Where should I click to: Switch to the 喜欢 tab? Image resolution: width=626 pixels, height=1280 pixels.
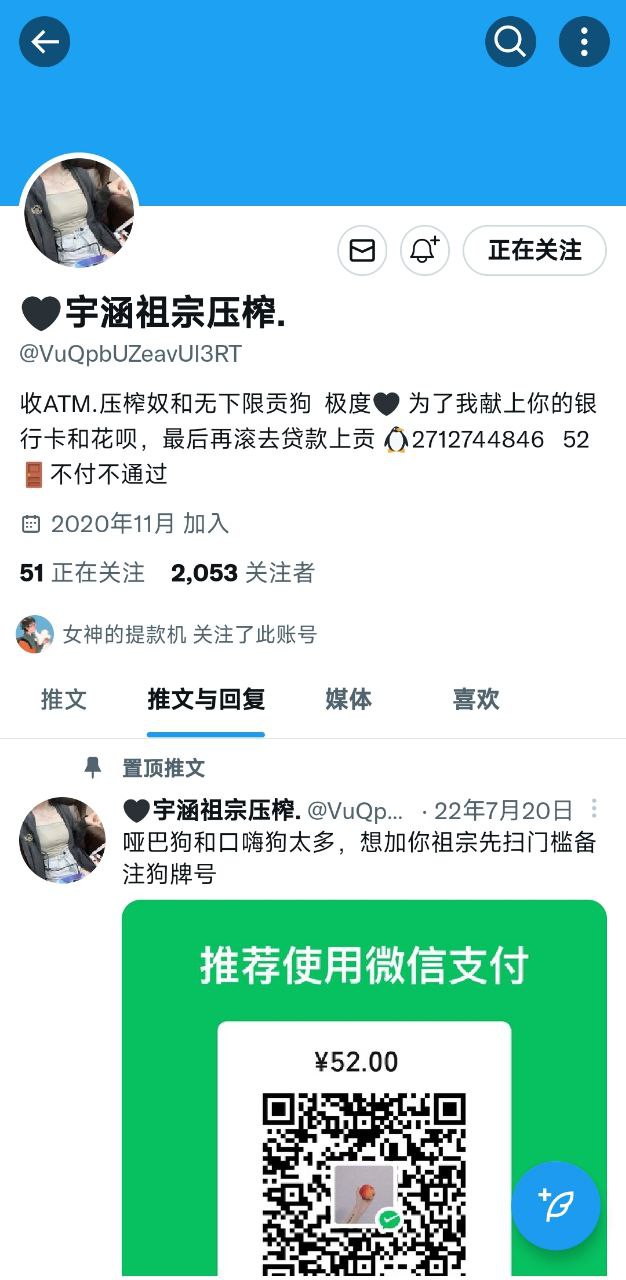click(476, 700)
